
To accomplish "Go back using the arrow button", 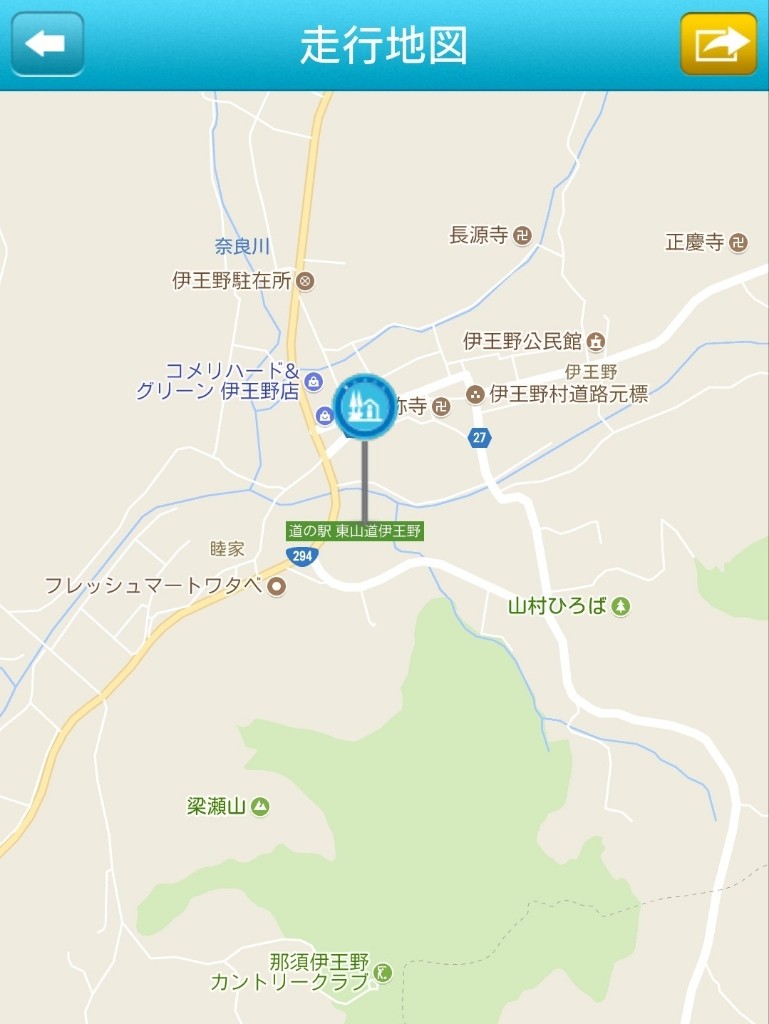I will point(47,44).
